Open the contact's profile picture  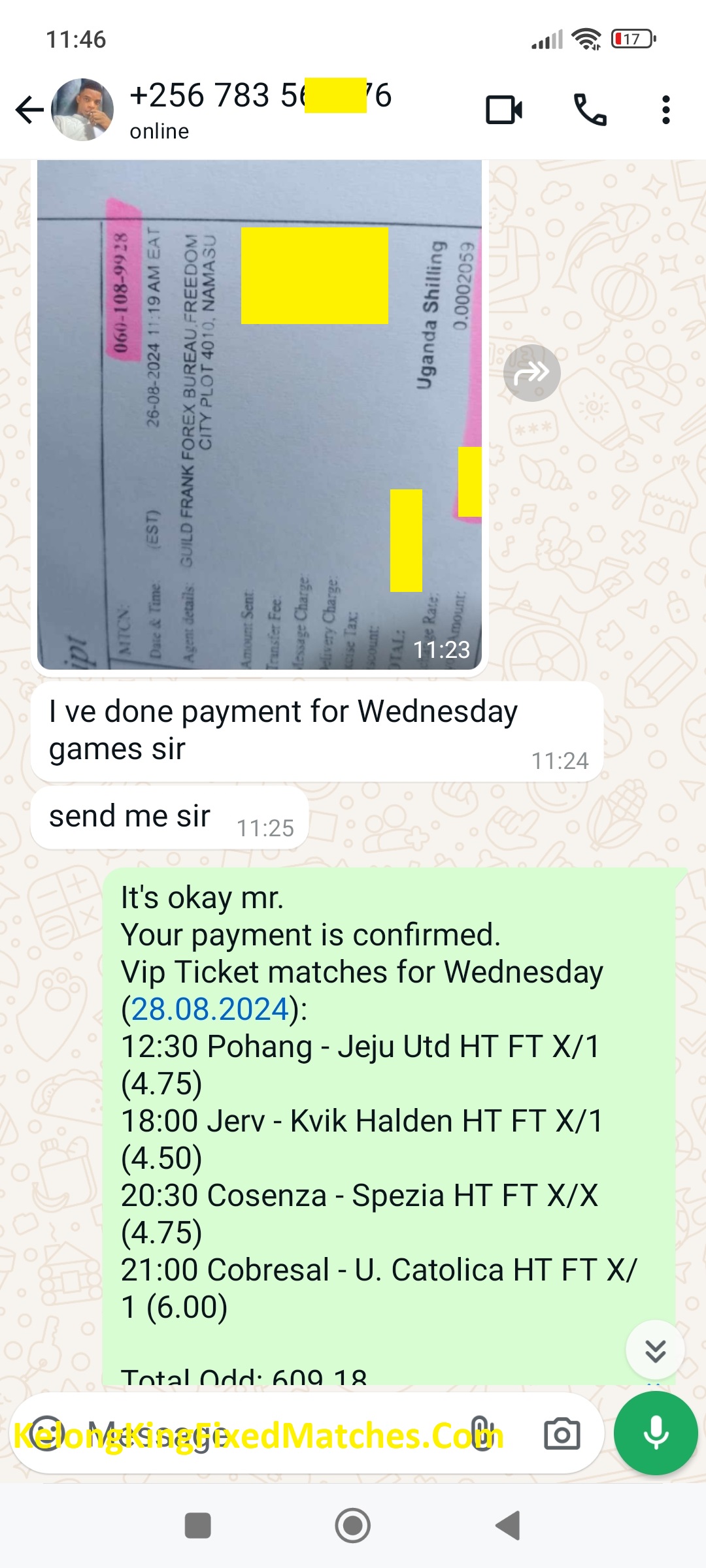pyautogui.click(x=82, y=110)
